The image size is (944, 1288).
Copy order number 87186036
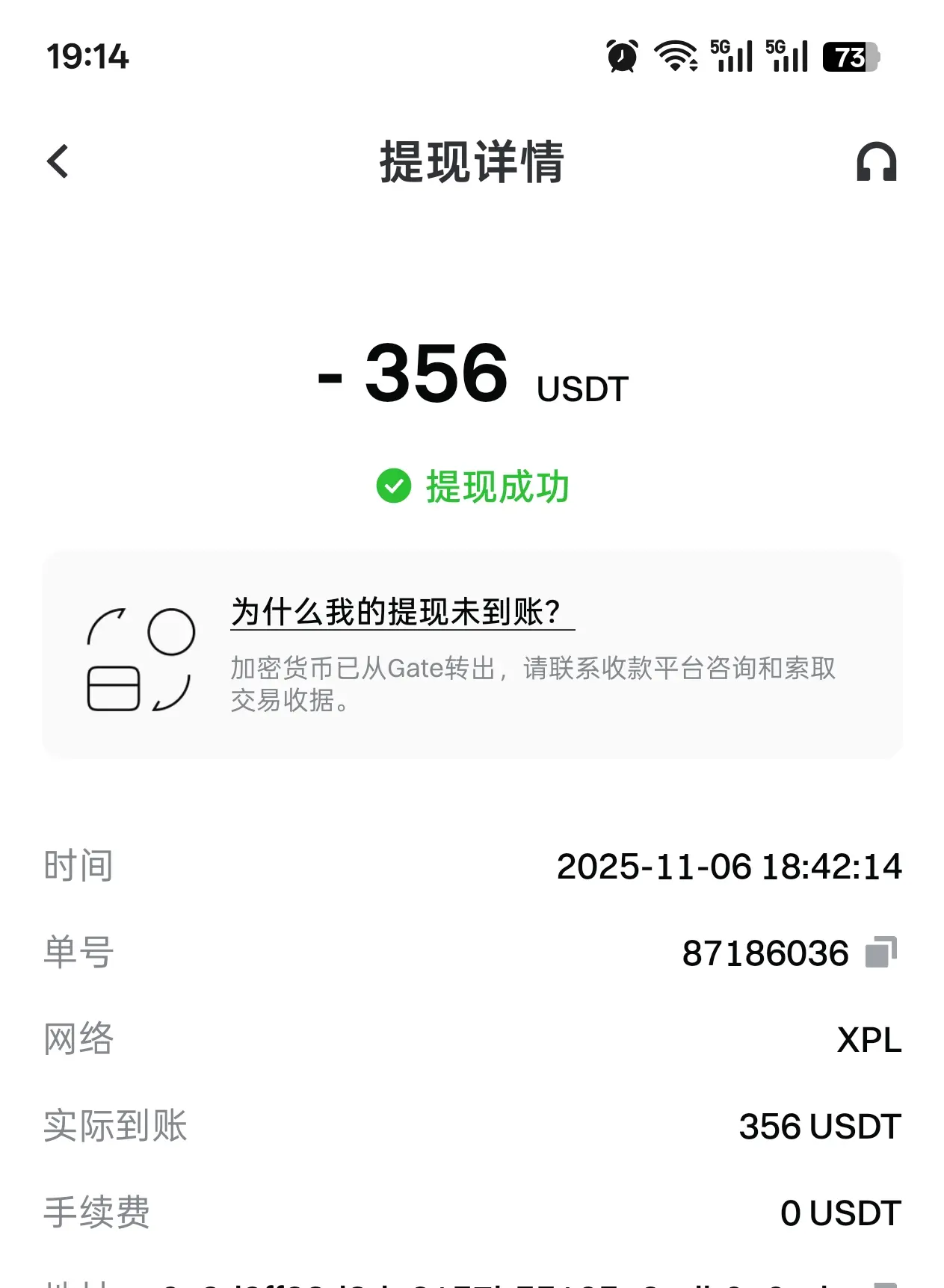[880, 953]
